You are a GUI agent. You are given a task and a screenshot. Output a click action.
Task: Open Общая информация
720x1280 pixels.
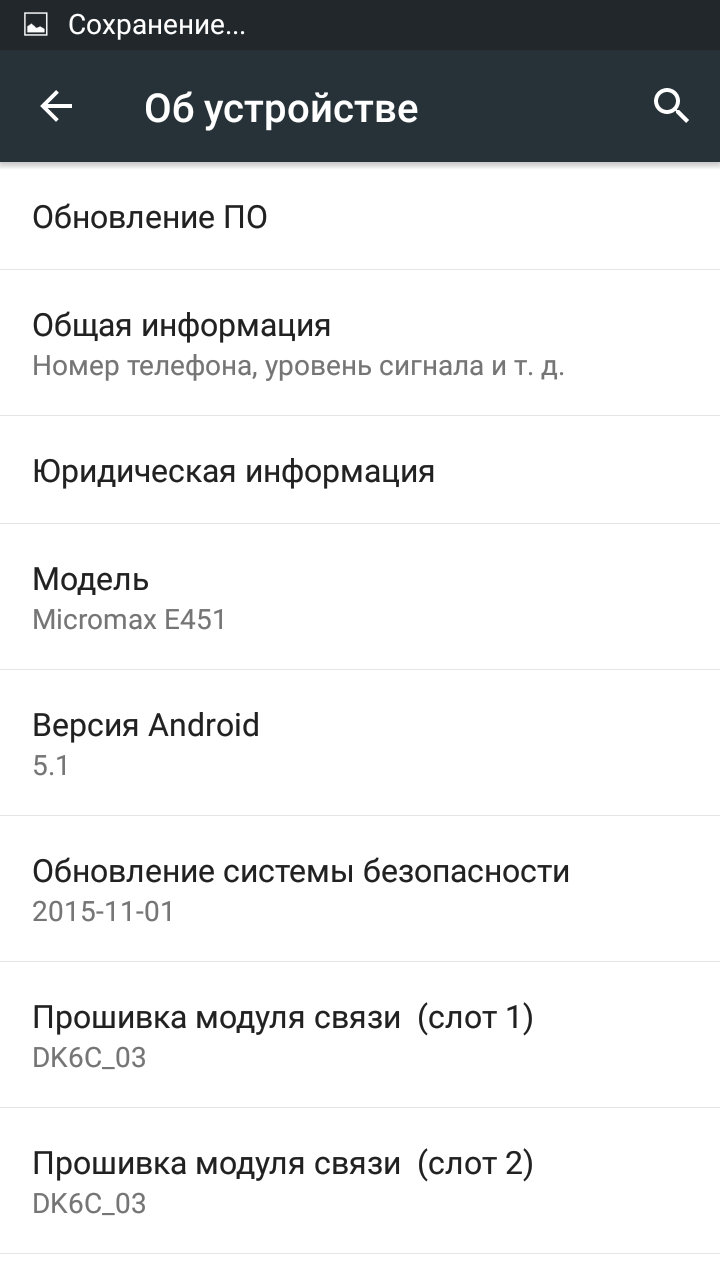360,343
